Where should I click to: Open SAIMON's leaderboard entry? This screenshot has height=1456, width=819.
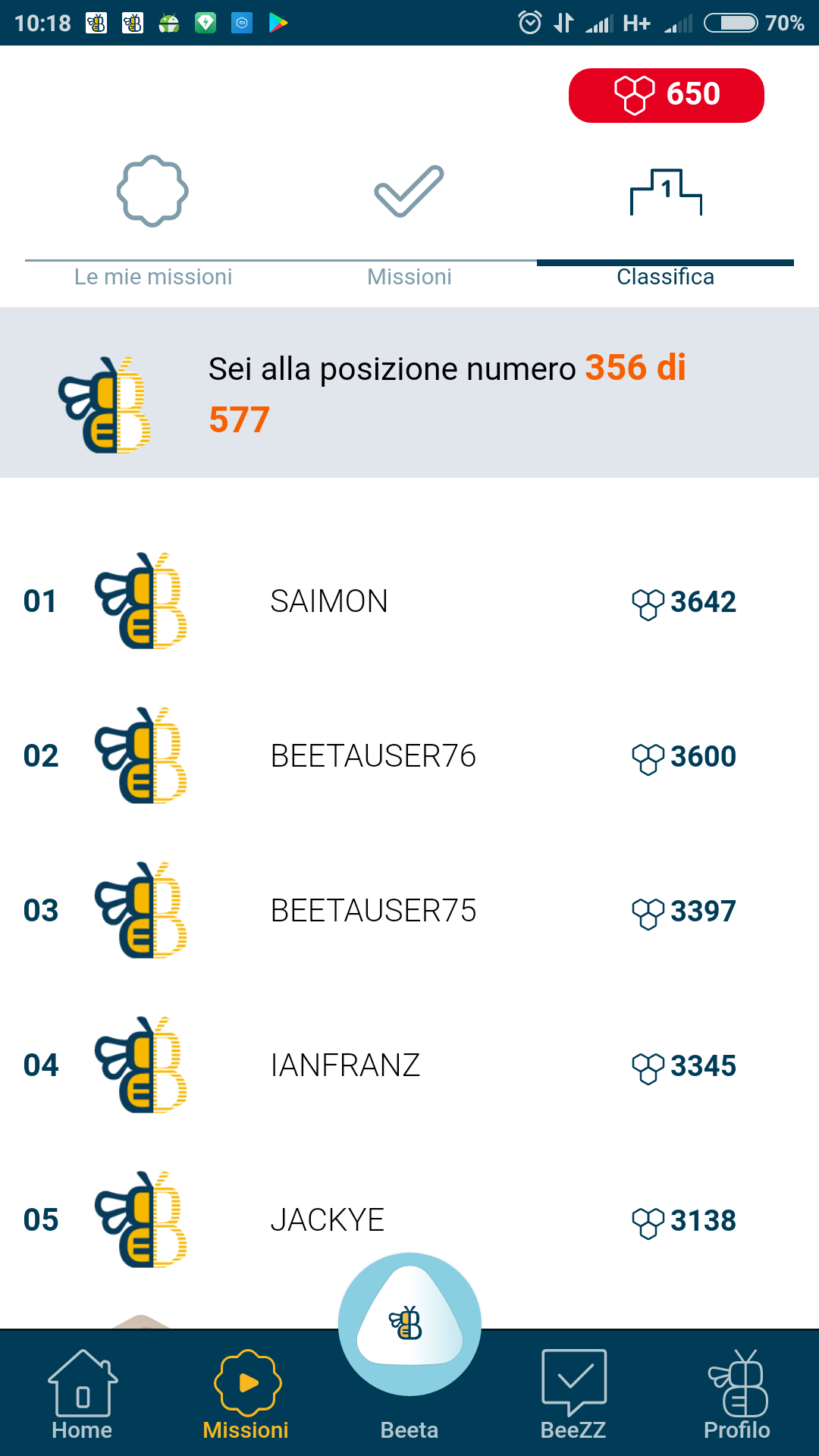[409, 601]
